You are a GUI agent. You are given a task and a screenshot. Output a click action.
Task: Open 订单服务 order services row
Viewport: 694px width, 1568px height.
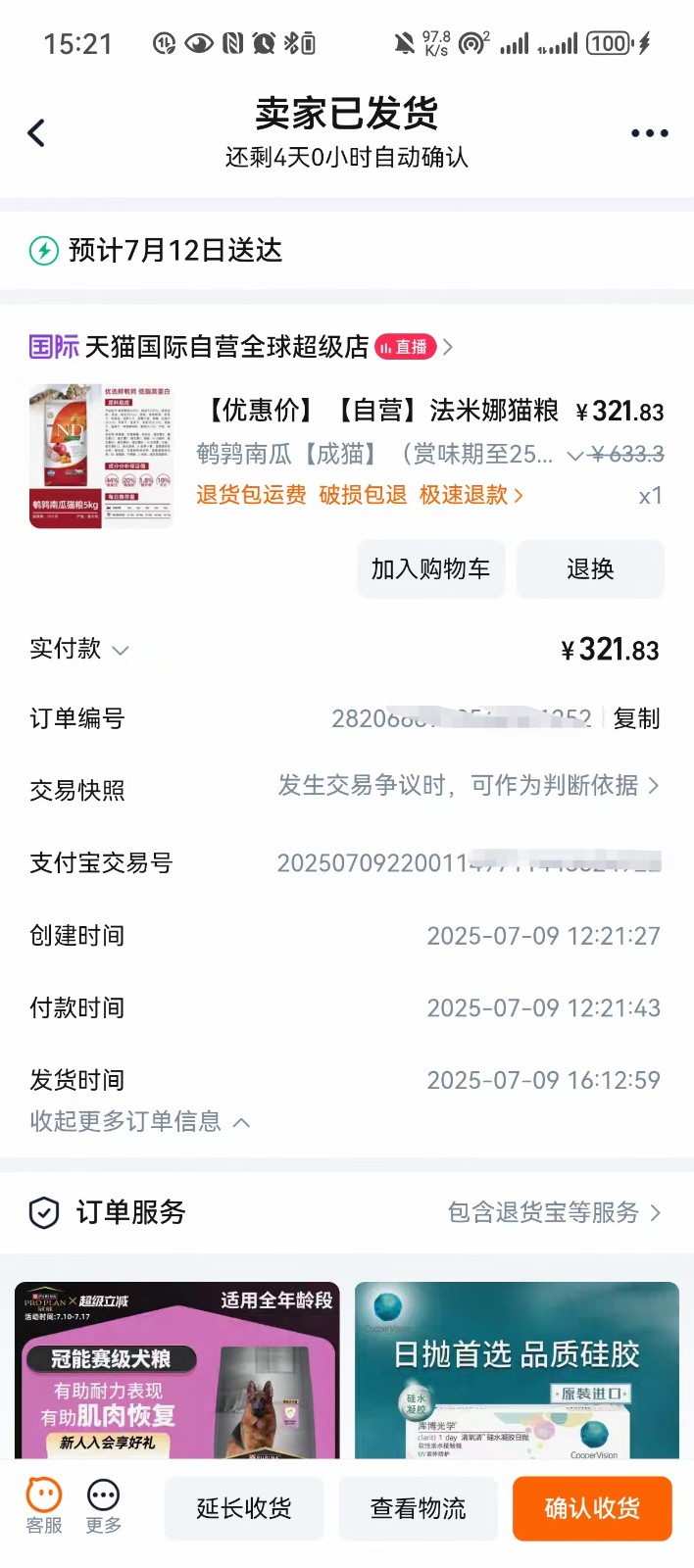point(346,1212)
